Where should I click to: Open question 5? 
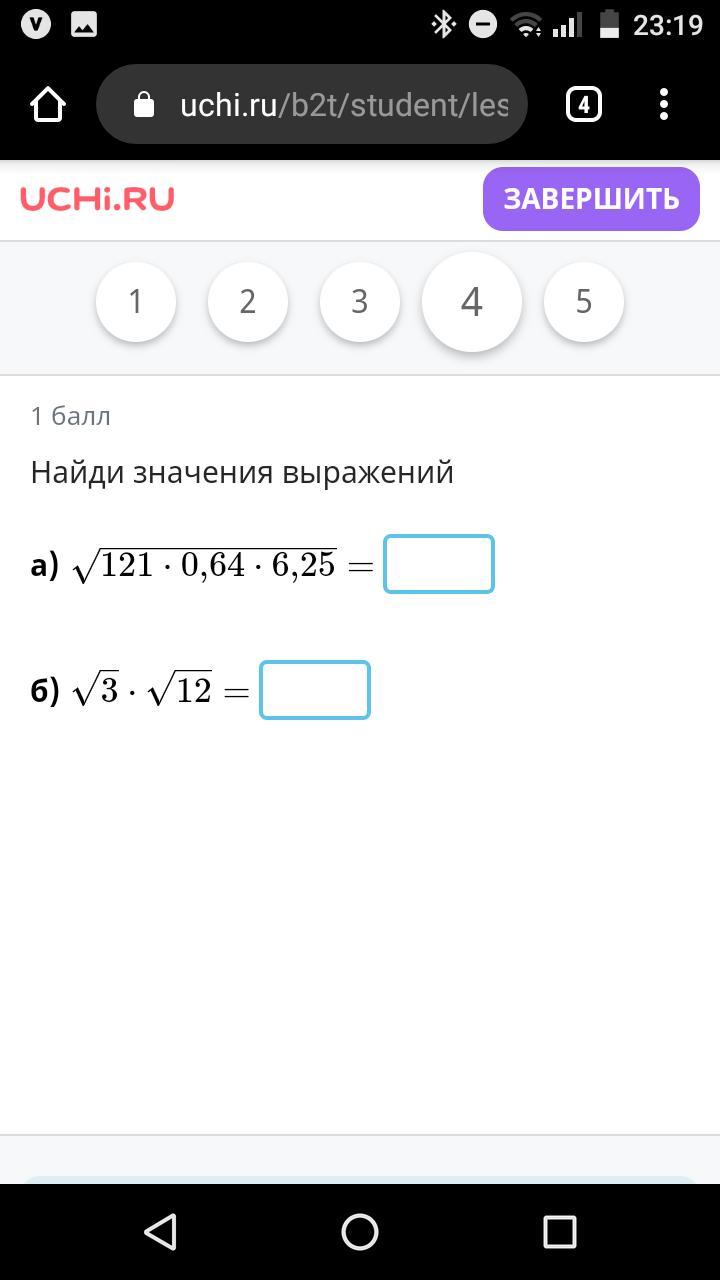[584, 302]
